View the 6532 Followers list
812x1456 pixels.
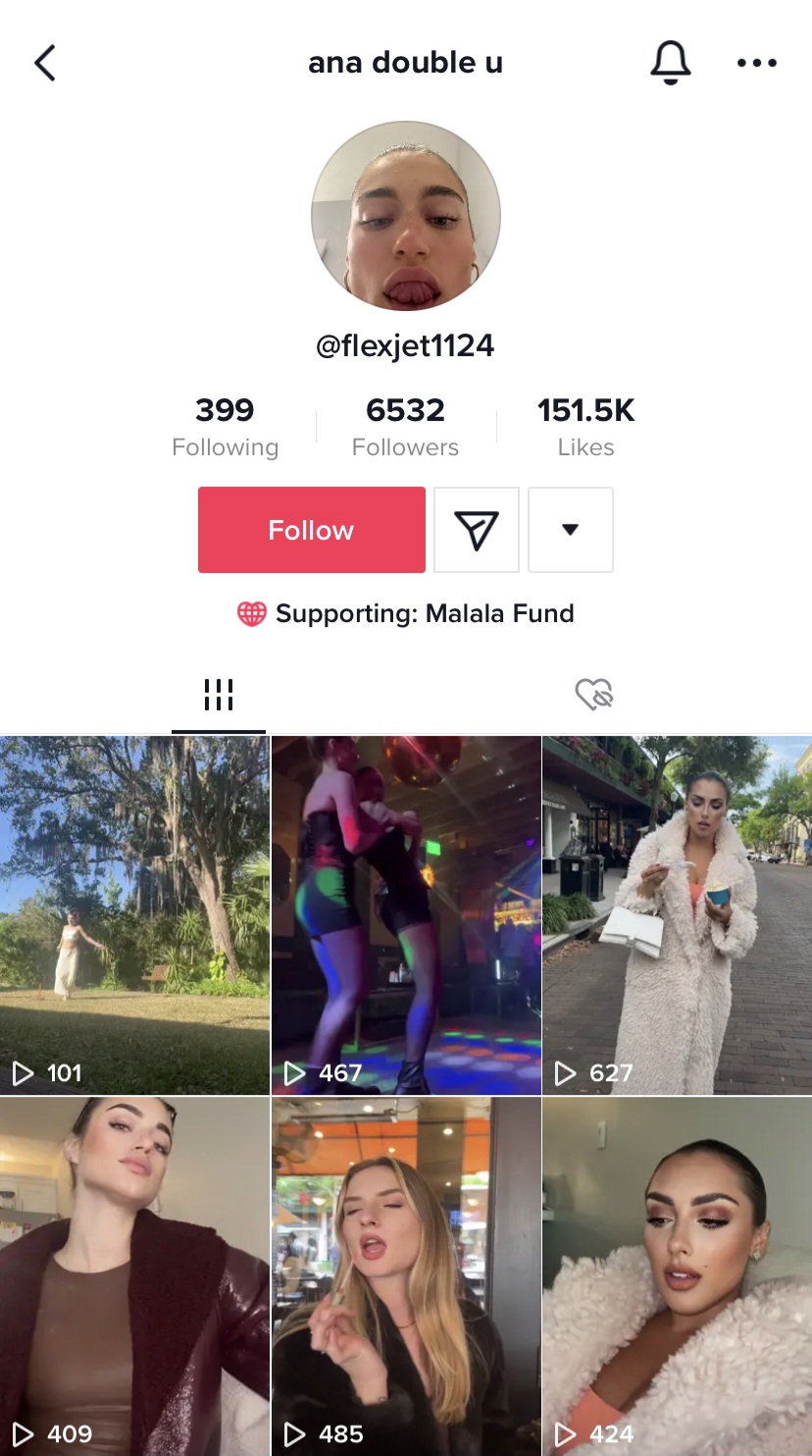coord(405,426)
